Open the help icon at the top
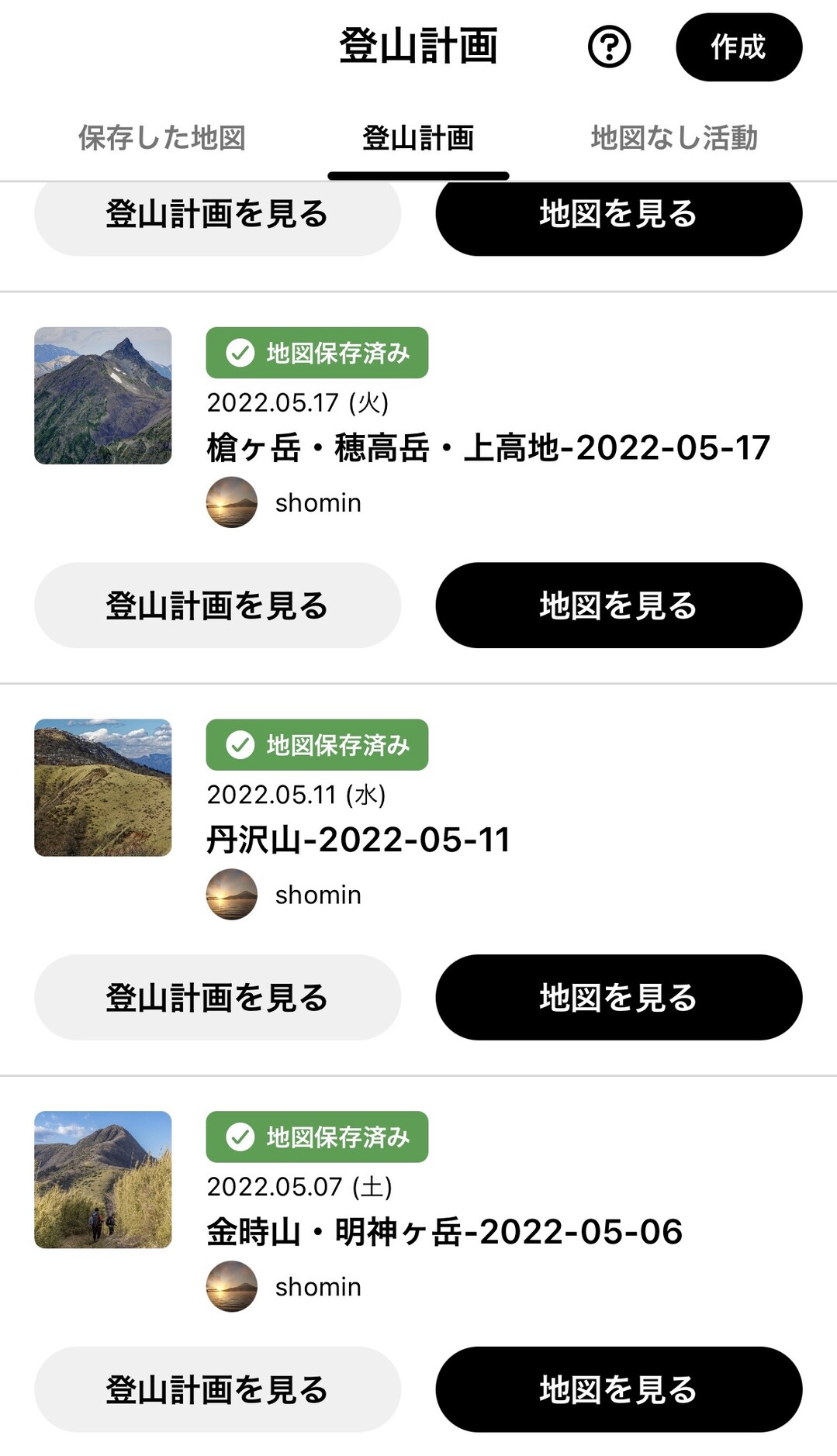Screen dimensions: 837x1456 pyautogui.click(x=609, y=48)
